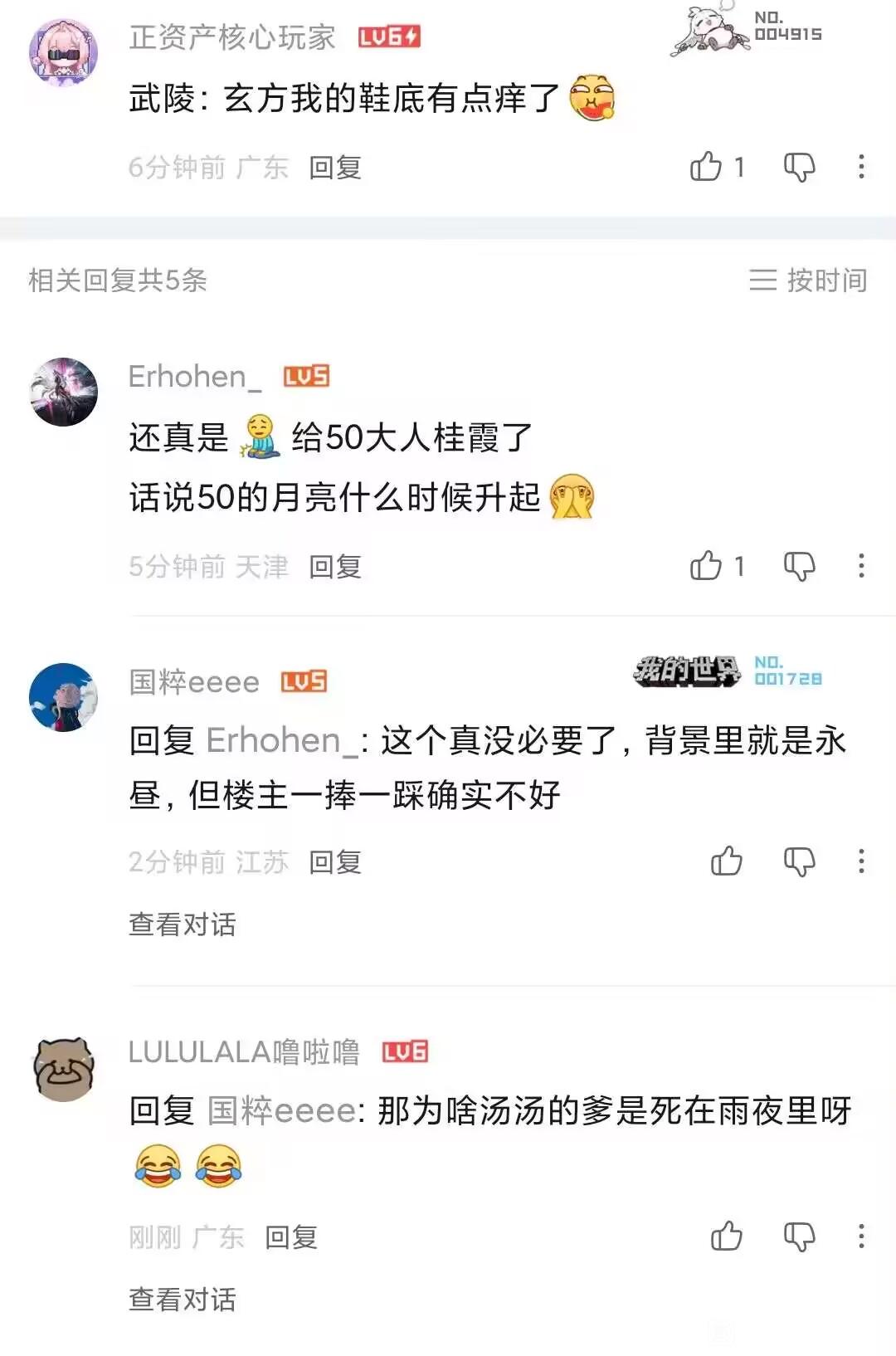
Task: Change reply sorting via 按时间
Action: tap(807, 280)
